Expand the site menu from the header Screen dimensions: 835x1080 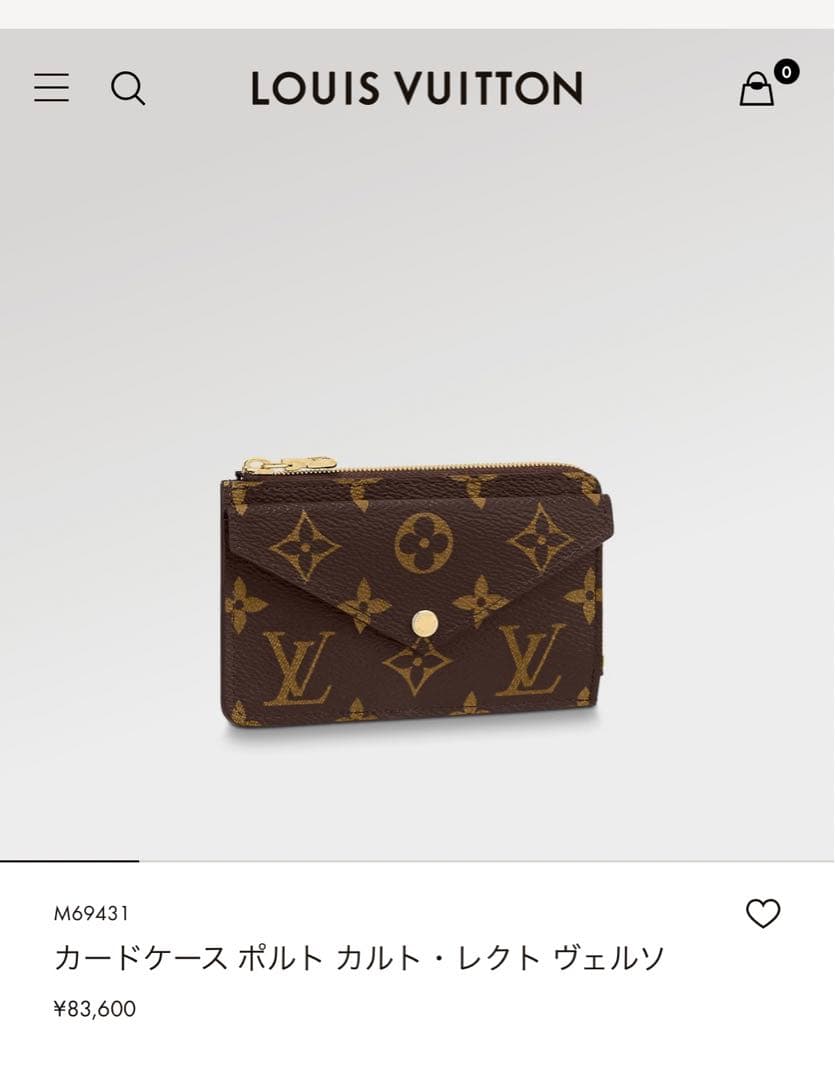click(52, 88)
